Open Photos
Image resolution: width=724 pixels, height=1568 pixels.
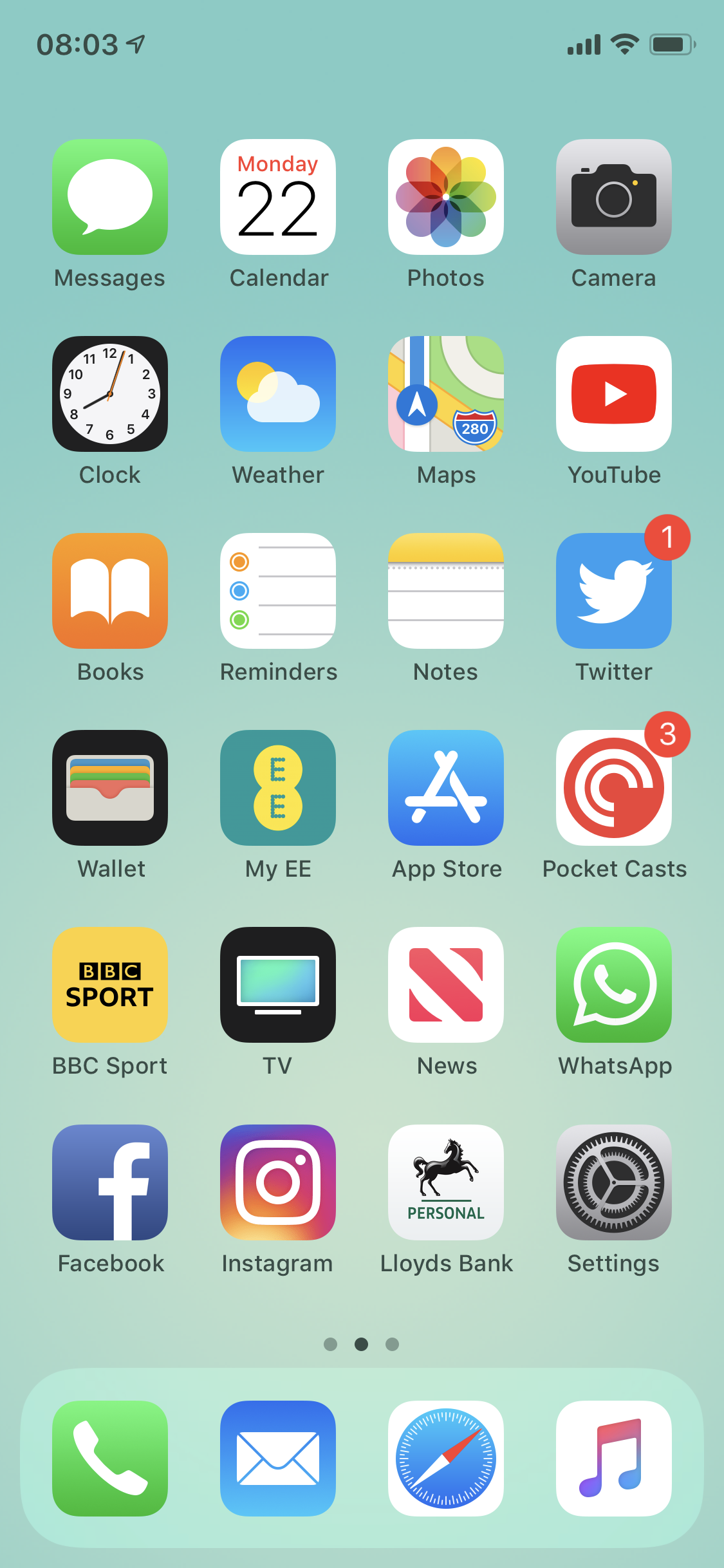446,197
